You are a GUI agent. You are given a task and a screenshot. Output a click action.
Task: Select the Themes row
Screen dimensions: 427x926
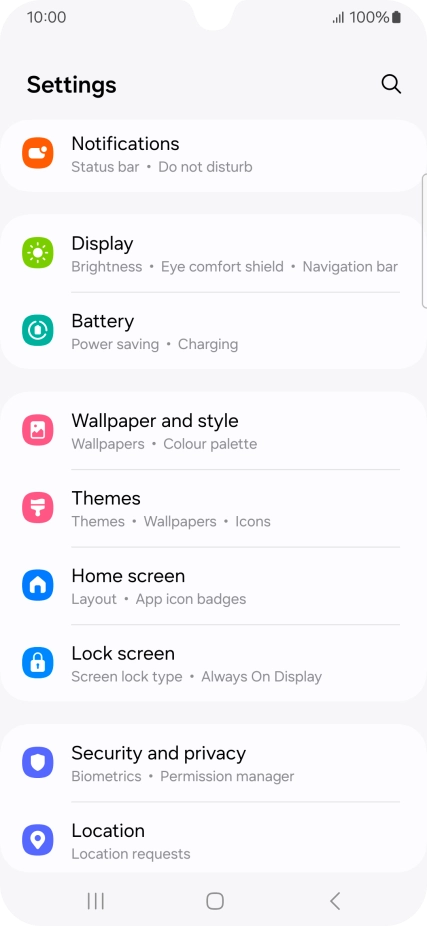pyautogui.click(x=213, y=508)
